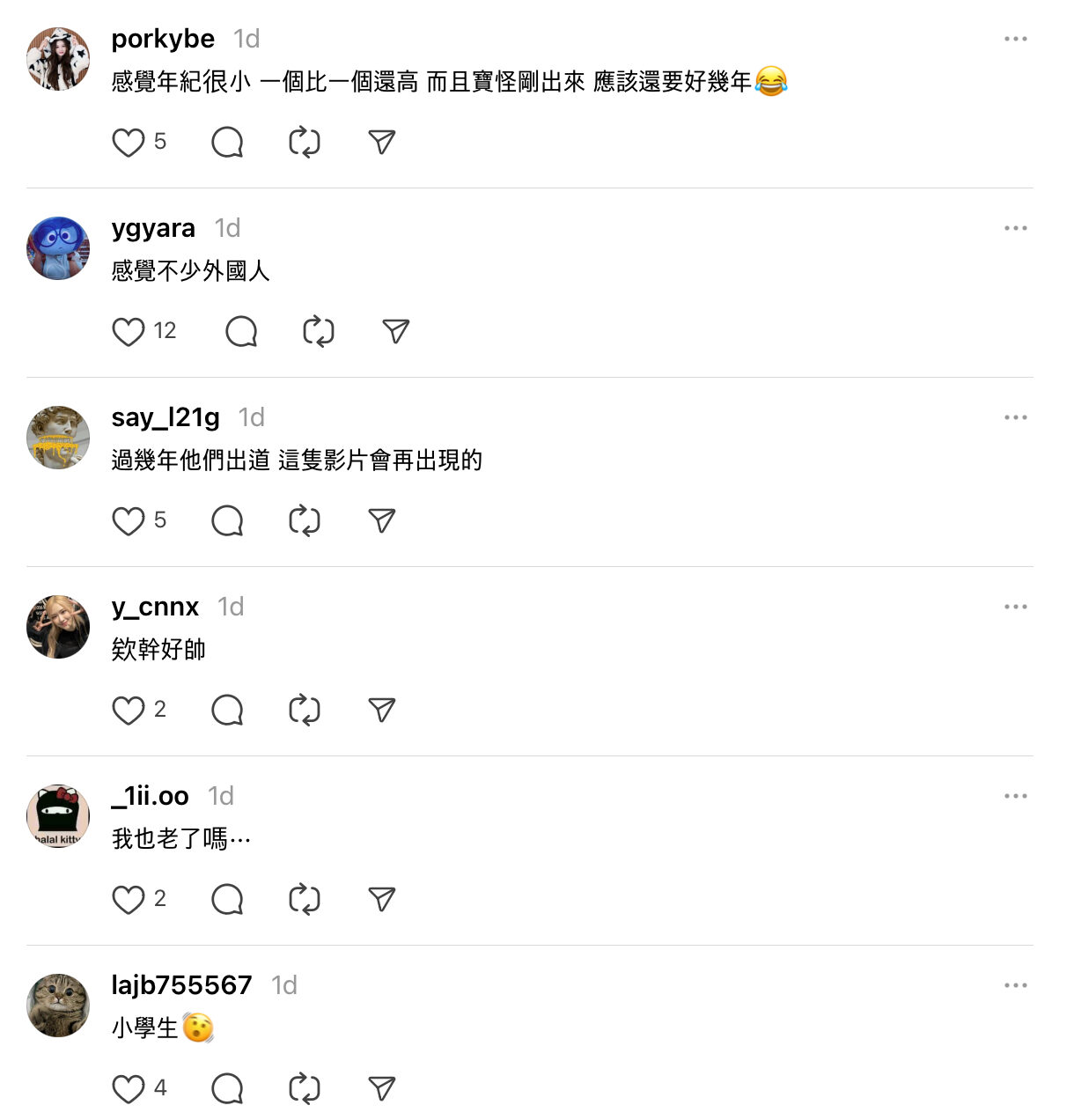Reply to say_l21g's comment
This screenshot has width=1074, height=1120.
coord(227,520)
